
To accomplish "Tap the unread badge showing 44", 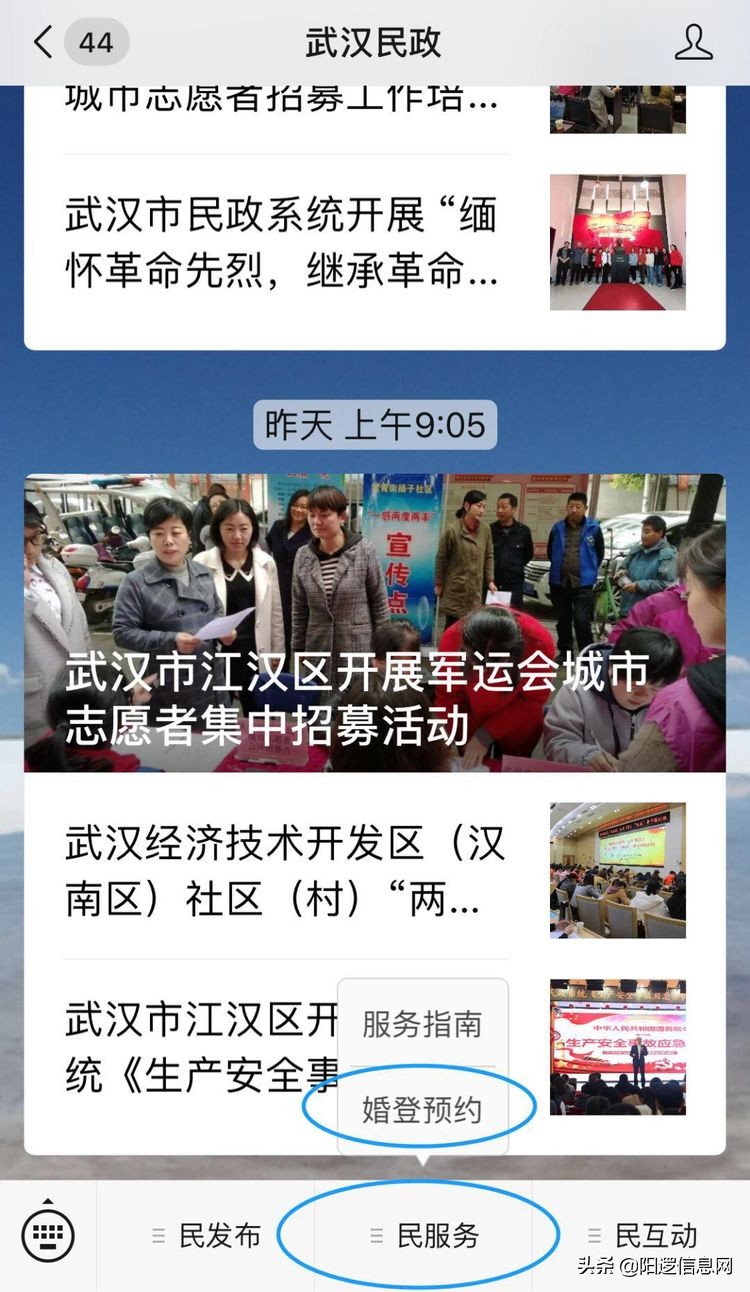I will pyautogui.click(x=96, y=42).
